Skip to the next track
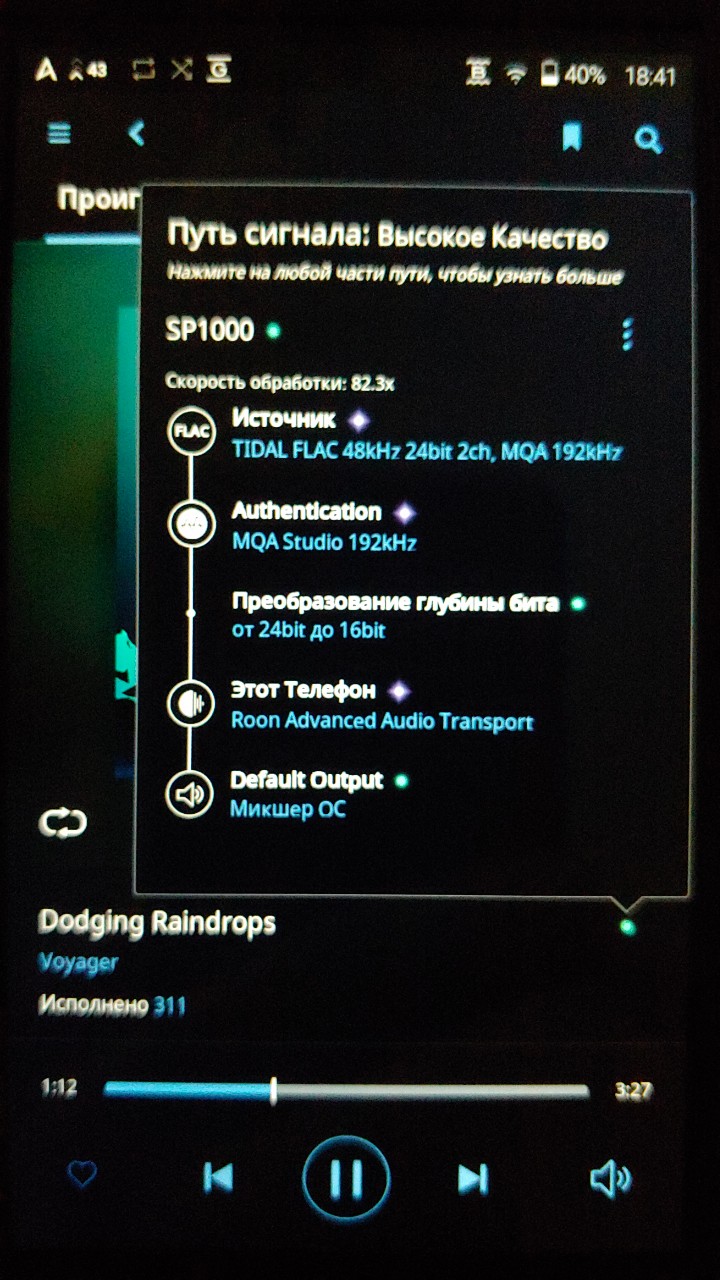This screenshot has width=720, height=1280. (472, 1178)
